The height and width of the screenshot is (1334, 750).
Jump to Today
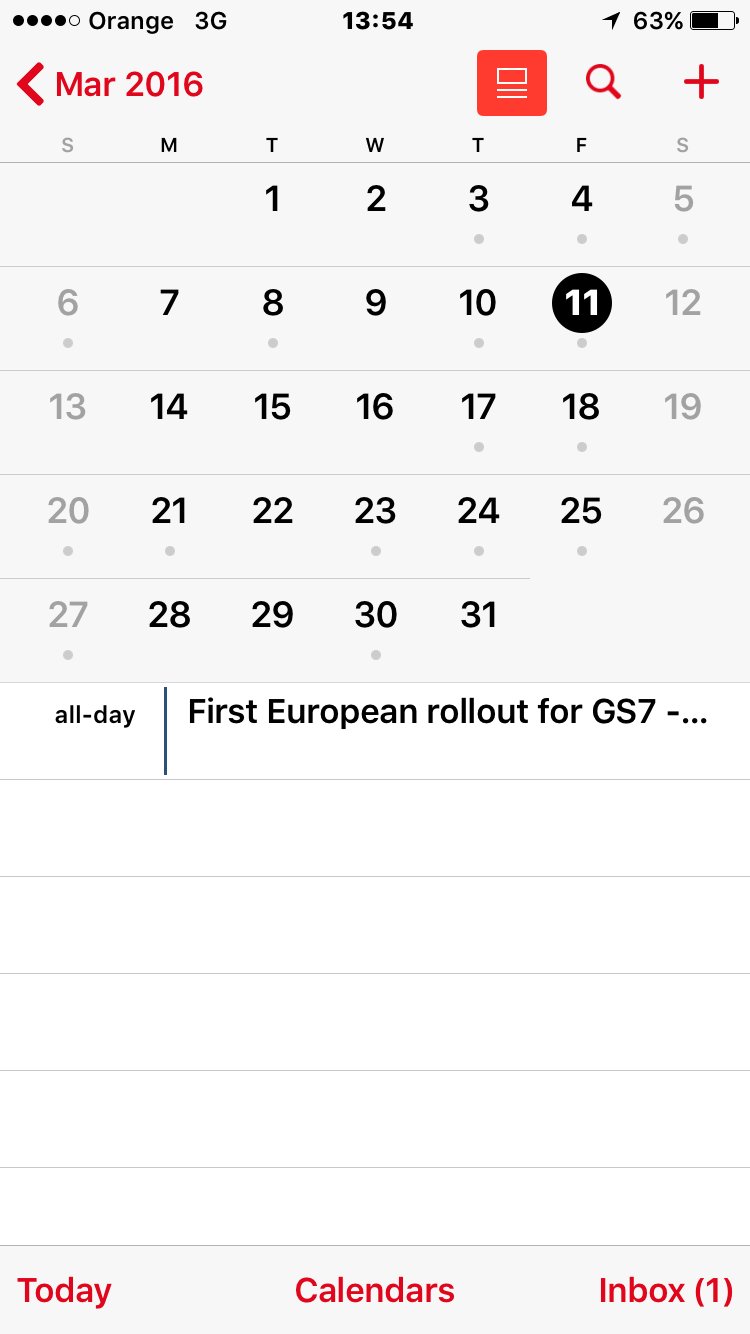[64, 1290]
